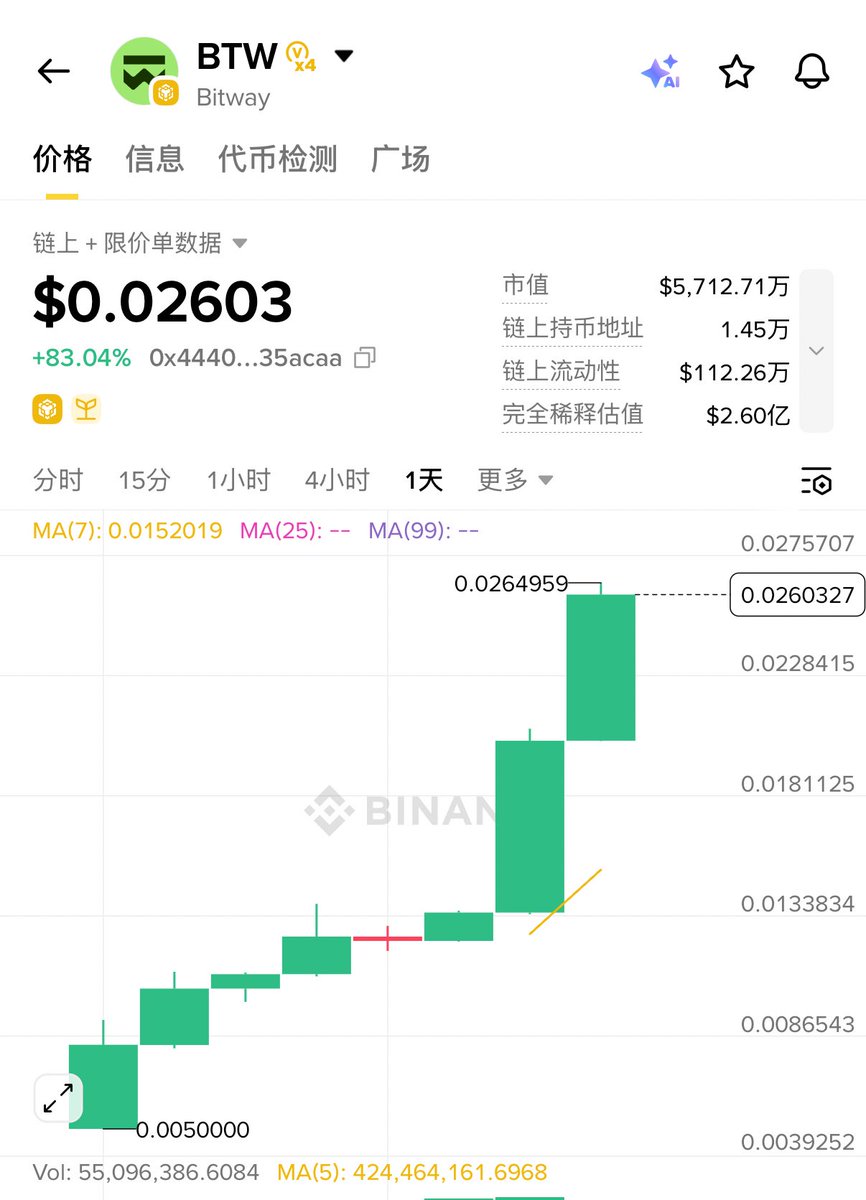Open the 更多 intervals dropdown

tap(515, 480)
